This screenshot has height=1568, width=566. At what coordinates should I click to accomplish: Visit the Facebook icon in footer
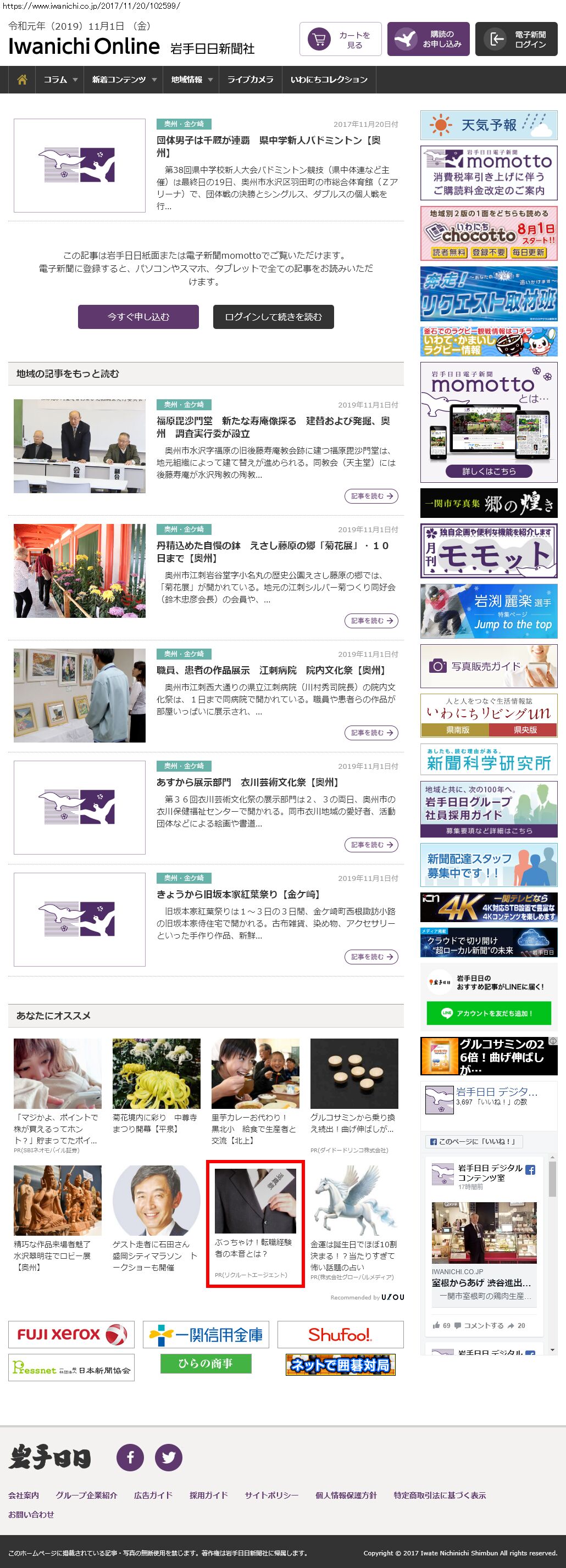tap(130, 1457)
